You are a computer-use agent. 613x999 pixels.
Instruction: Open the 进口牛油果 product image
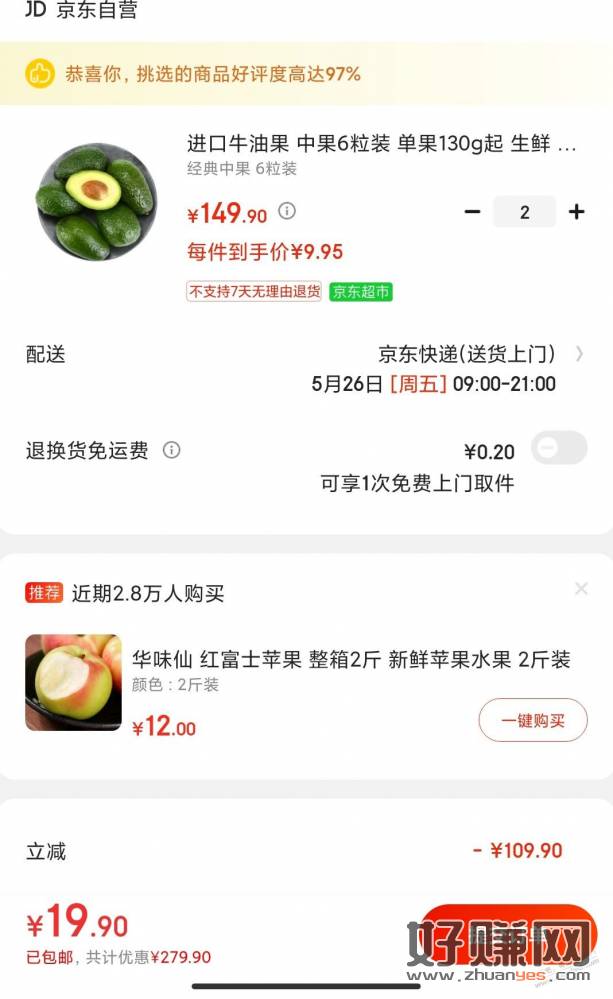tap(96, 203)
